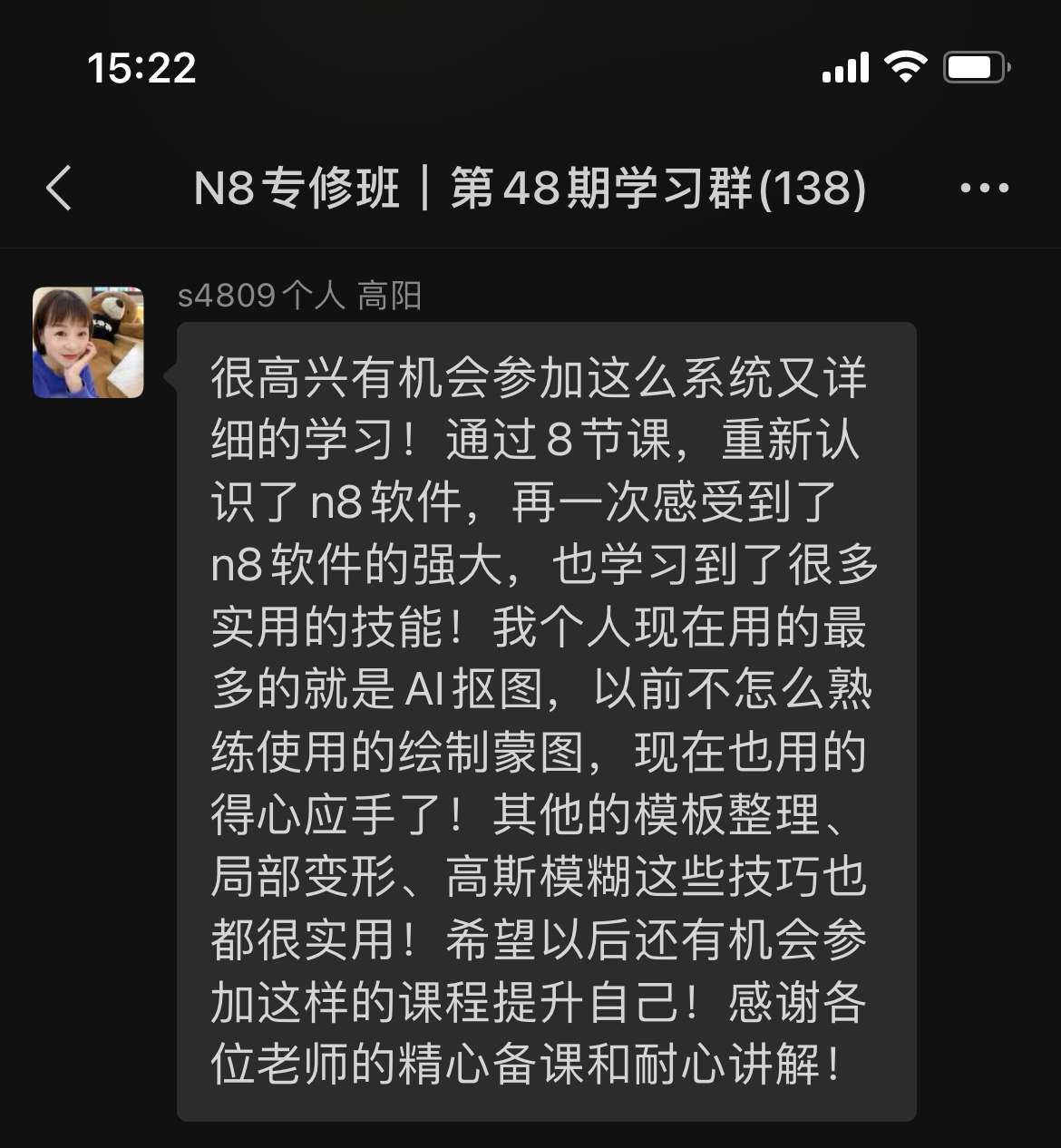Image resolution: width=1061 pixels, height=1148 pixels.
Task: Open the three-dot group chat menu
Action: [984, 189]
